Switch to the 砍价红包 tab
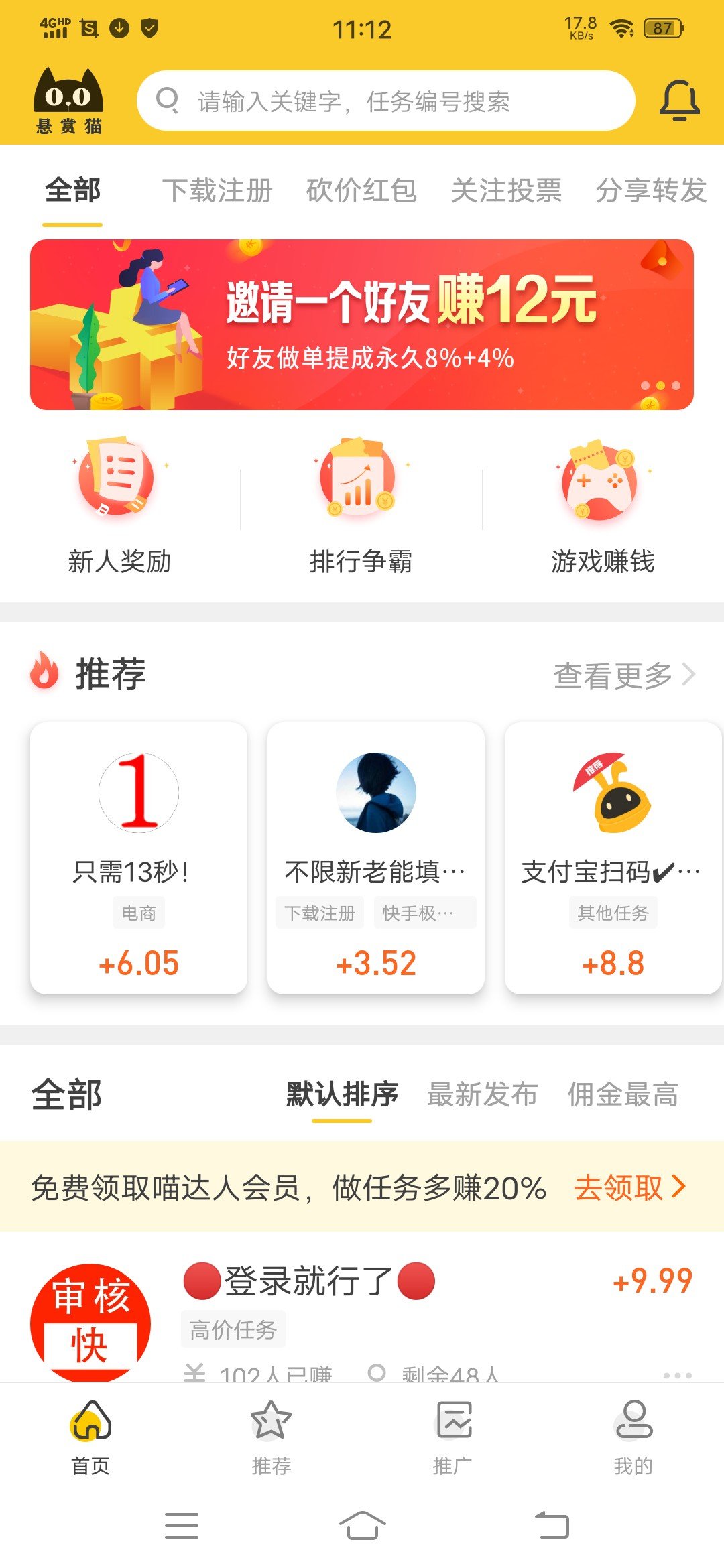 pos(363,191)
